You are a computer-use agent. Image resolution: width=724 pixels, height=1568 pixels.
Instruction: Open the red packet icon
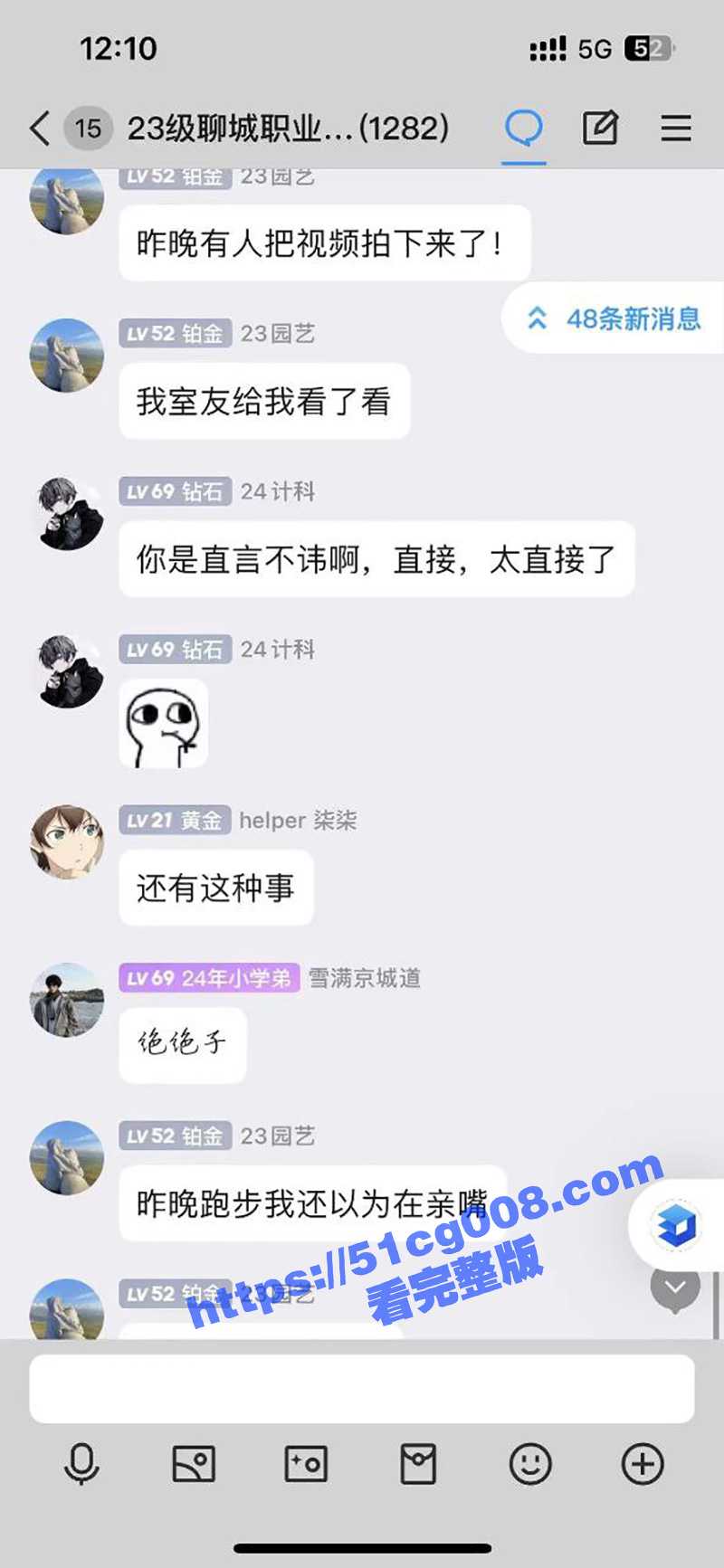(418, 1464)
